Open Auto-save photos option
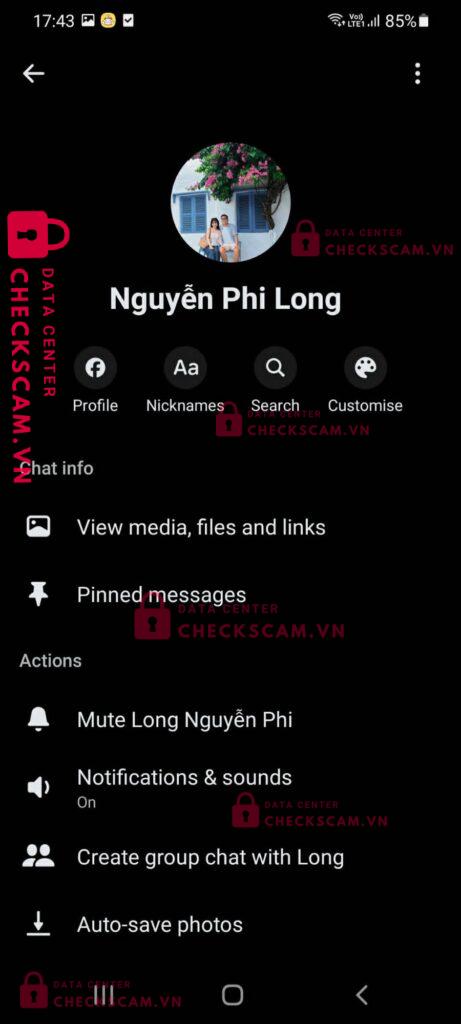The width and height of the screenshot is (461, 1024). click(230, 925)
